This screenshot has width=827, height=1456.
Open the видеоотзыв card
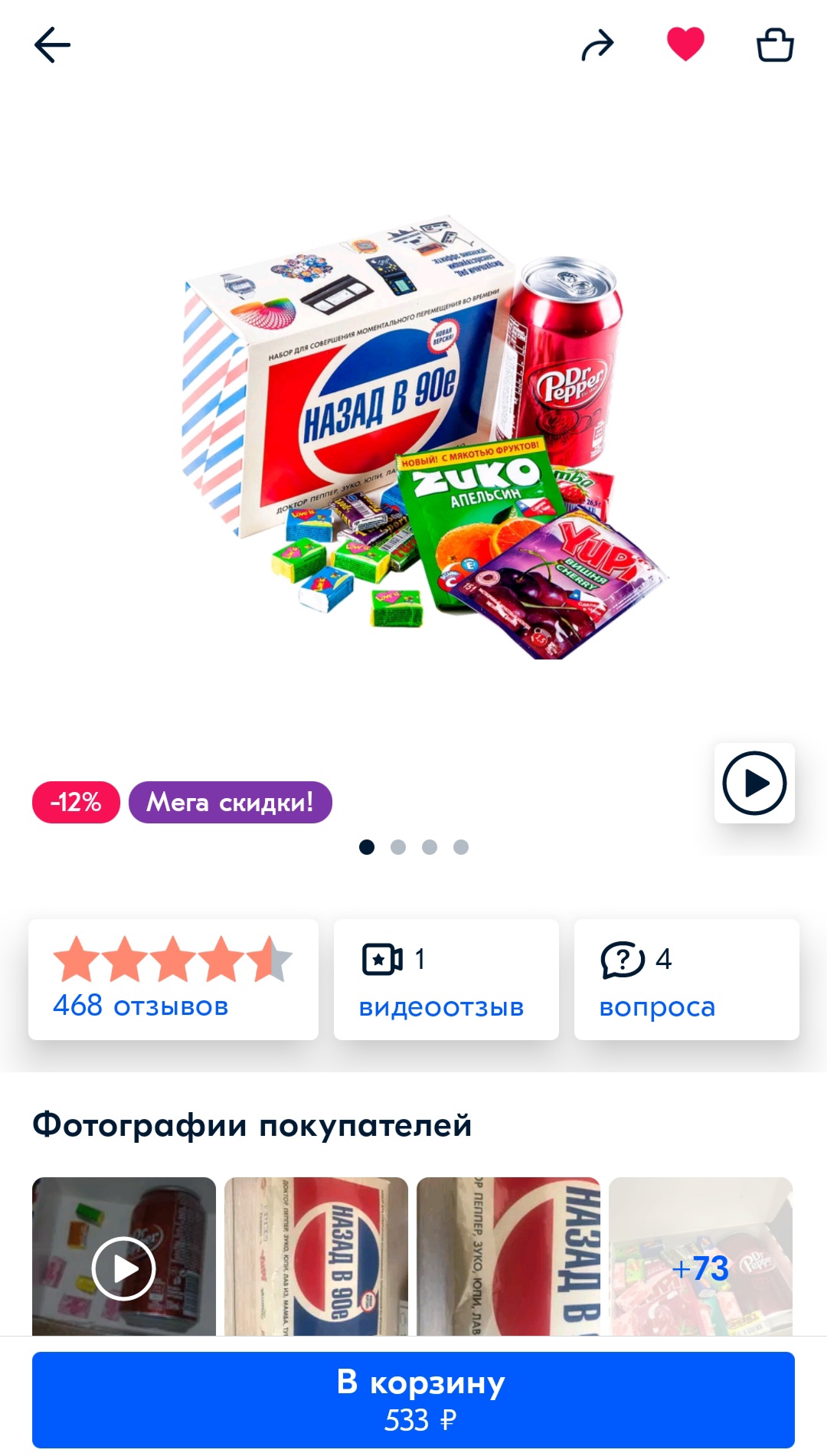pos(446,980)
